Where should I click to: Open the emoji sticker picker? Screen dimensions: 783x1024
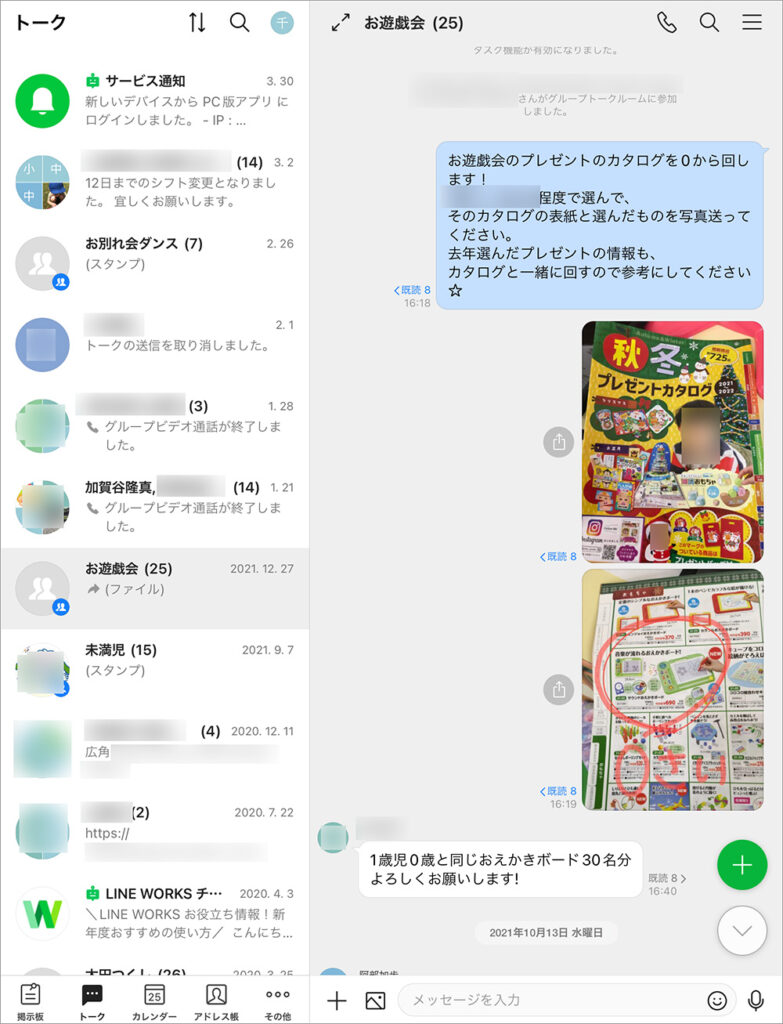717,1000
